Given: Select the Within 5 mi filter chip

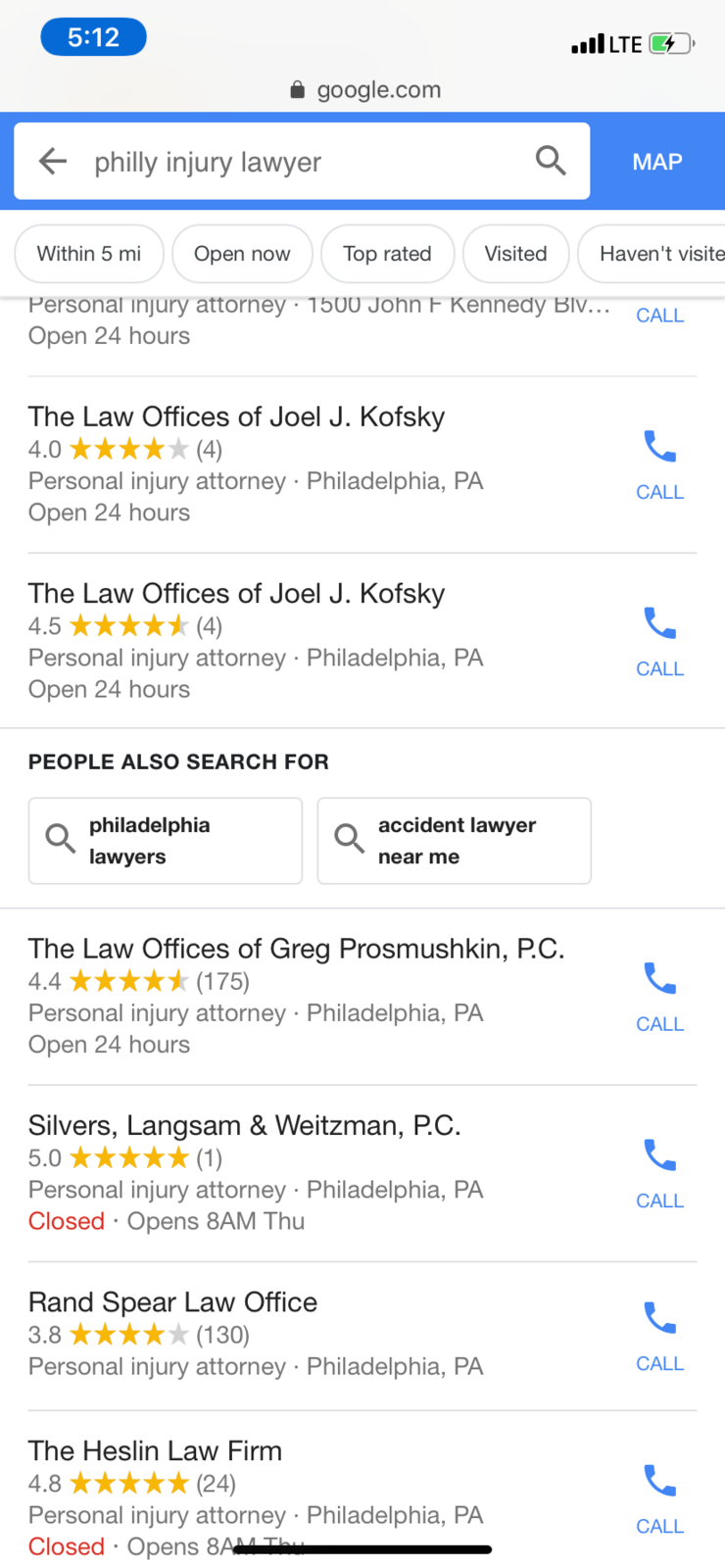Looking at the screenshot, I should 89,254.
